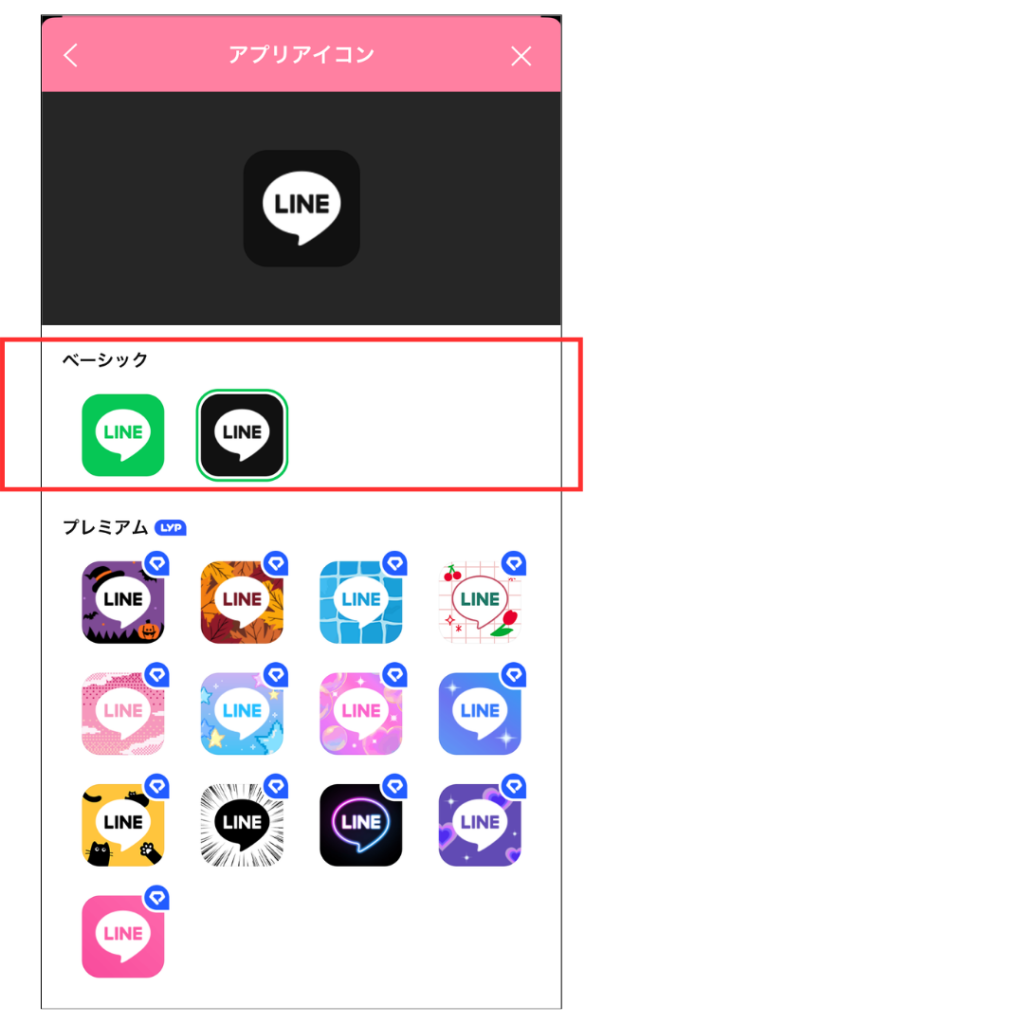Viewport: 1024px width, 1024px height.
Task: Choose the manga speed lines premium icon
Action: 242,824
